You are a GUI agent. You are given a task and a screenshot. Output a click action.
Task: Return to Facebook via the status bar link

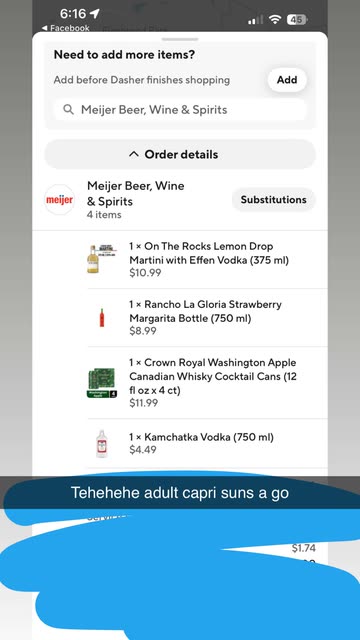click(66, 28)
